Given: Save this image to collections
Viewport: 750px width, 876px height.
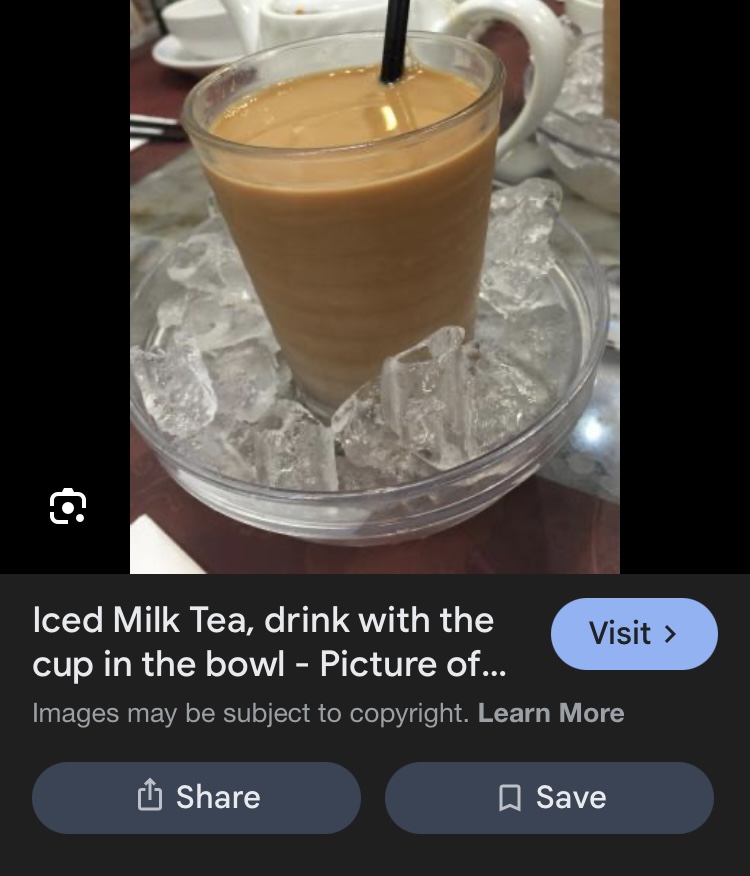Looking at the screenshot, I should (549, 797).
